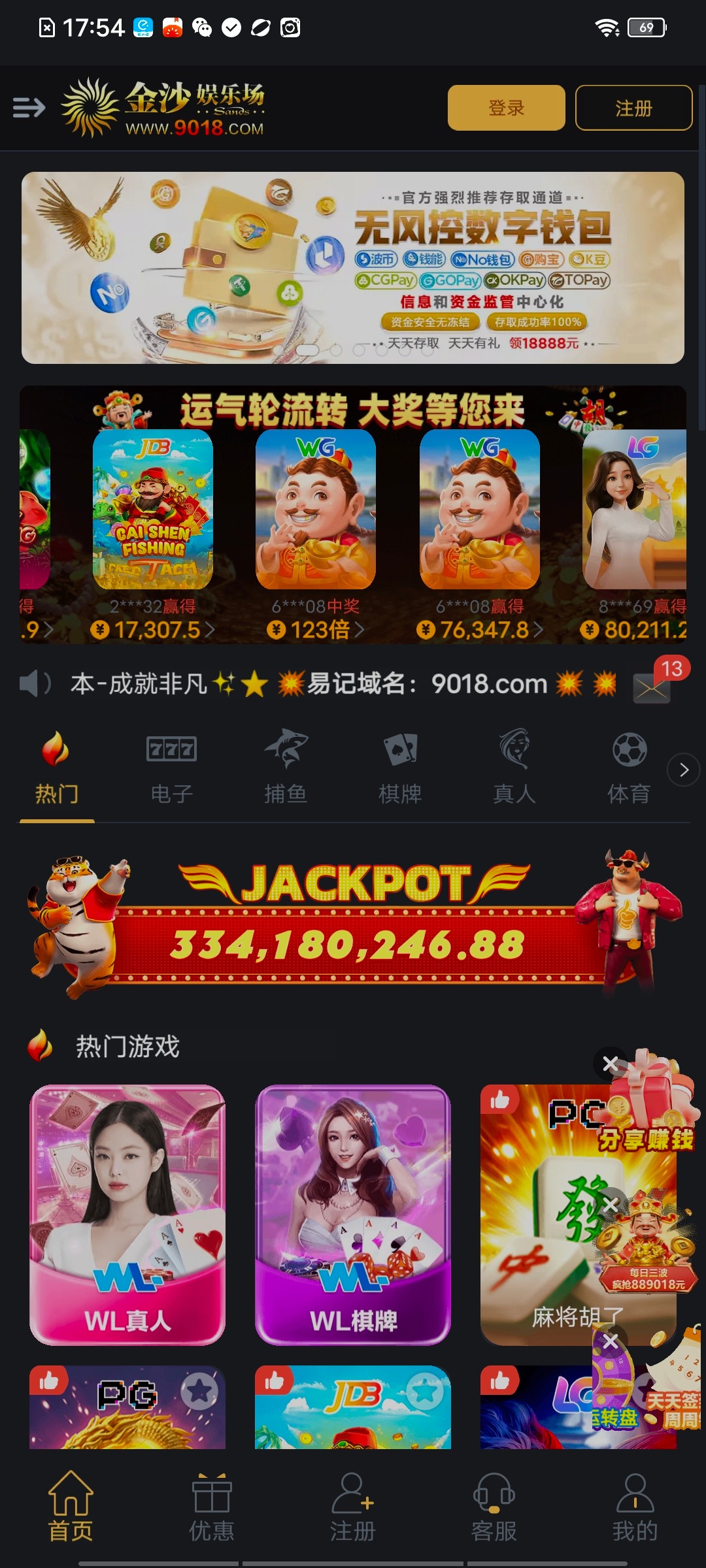
Task: Tap the 注册 button in the header
Action: tap(633, 108)
